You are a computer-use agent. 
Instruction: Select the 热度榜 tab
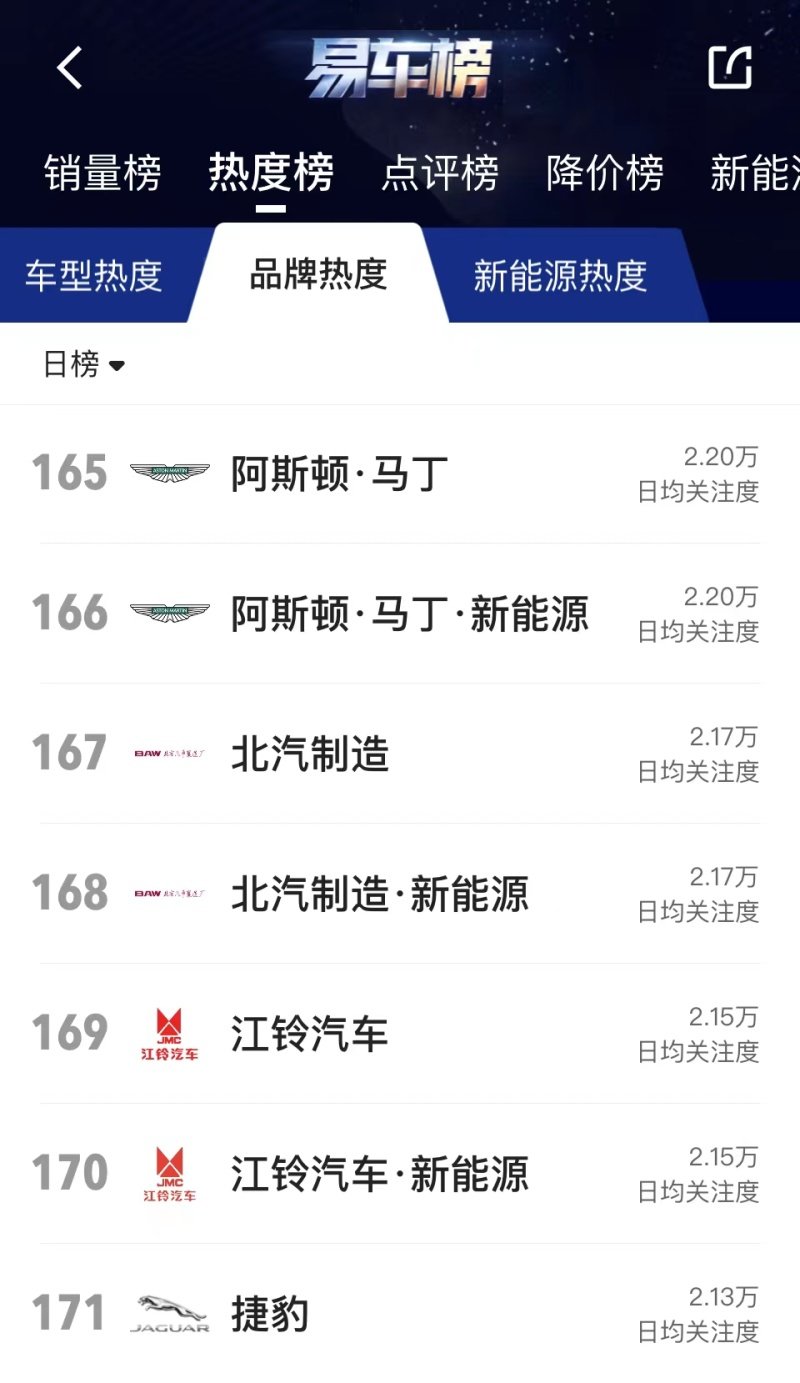pyautogui.click(x=271, y=173)
